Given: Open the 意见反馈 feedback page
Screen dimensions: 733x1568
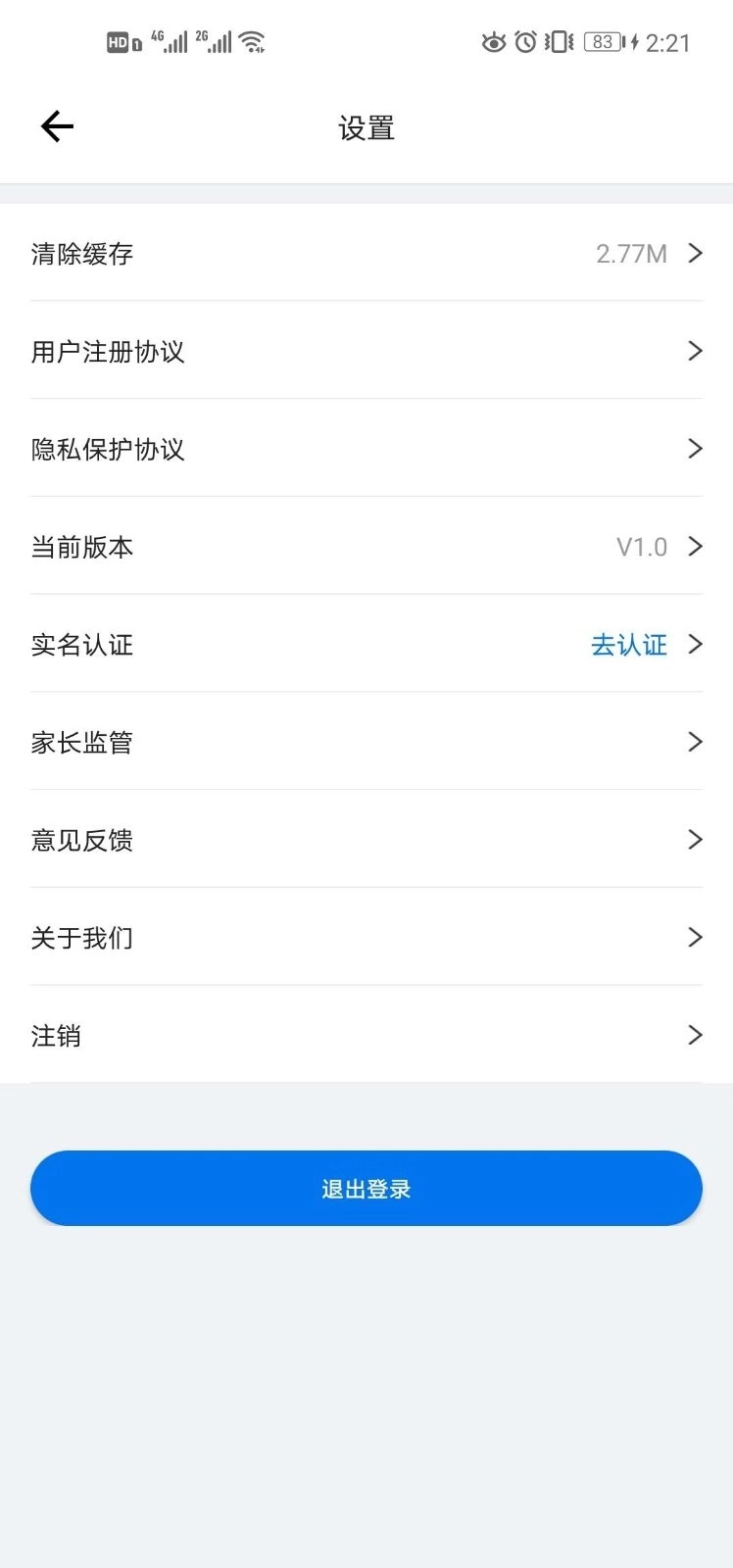Looking at the screenshot, I should pyautogui.click(x=366, y=840).
